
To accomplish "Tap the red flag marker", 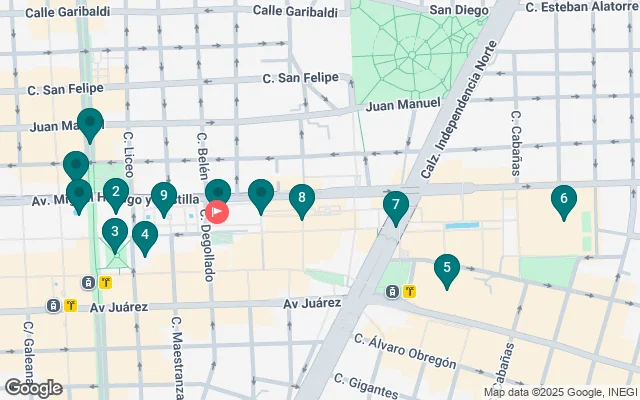I will [218, 212].
